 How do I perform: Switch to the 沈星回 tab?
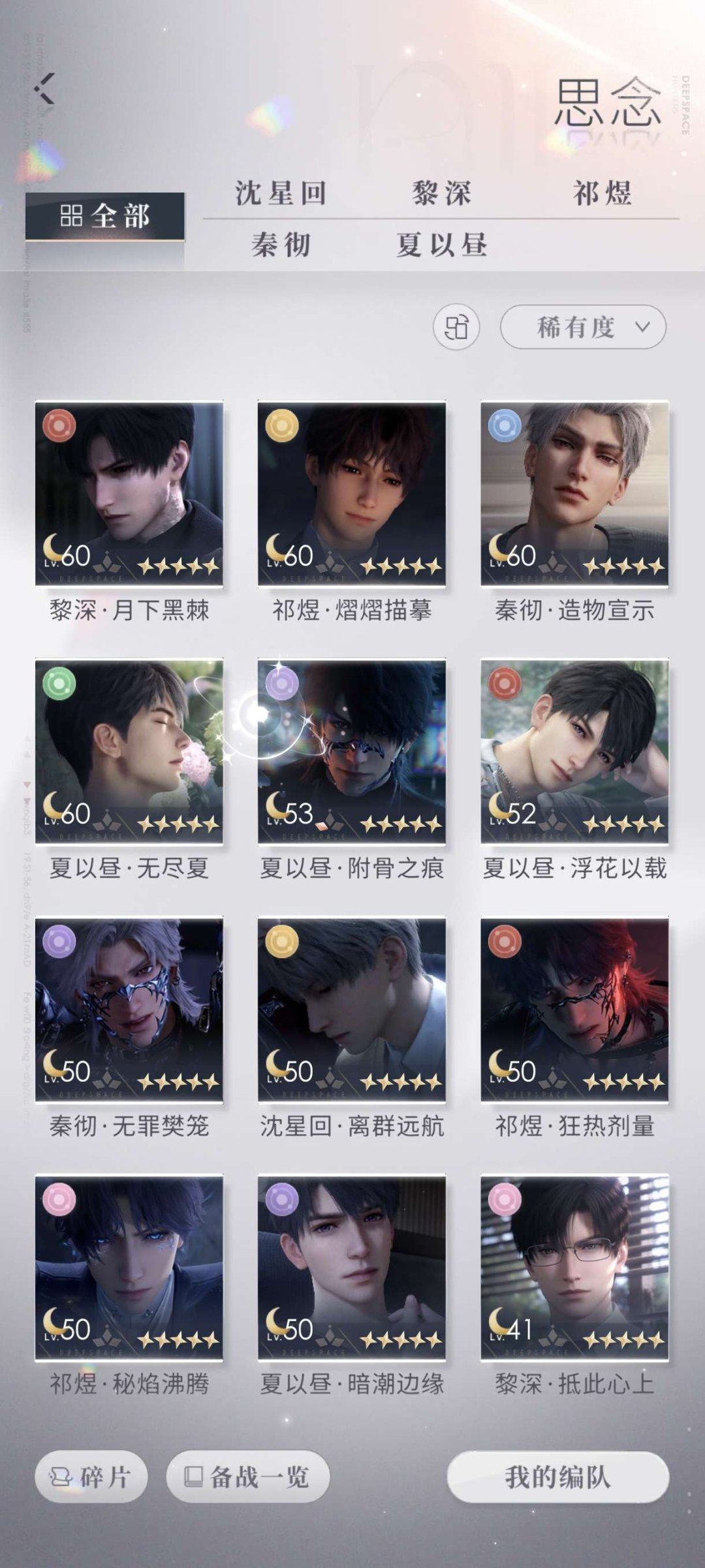[x=281, y=193]
